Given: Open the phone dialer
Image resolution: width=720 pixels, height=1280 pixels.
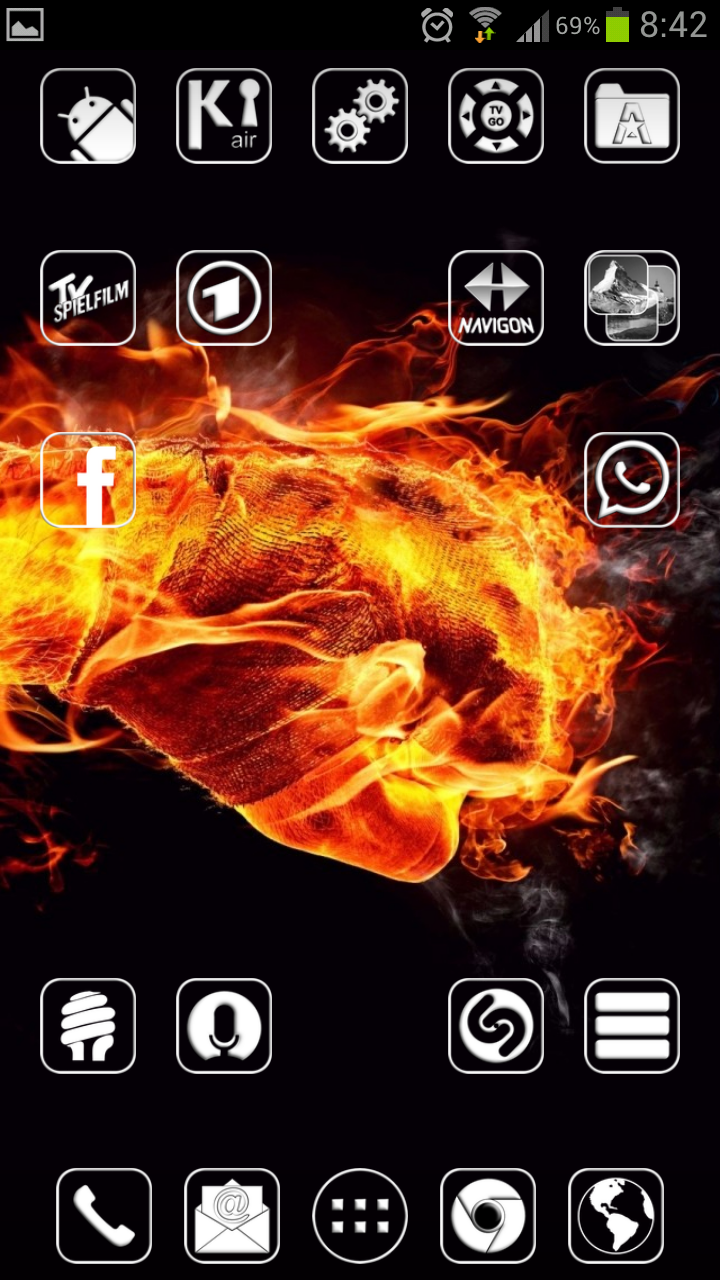Looking at the screenshot, I should [104, 1216].
